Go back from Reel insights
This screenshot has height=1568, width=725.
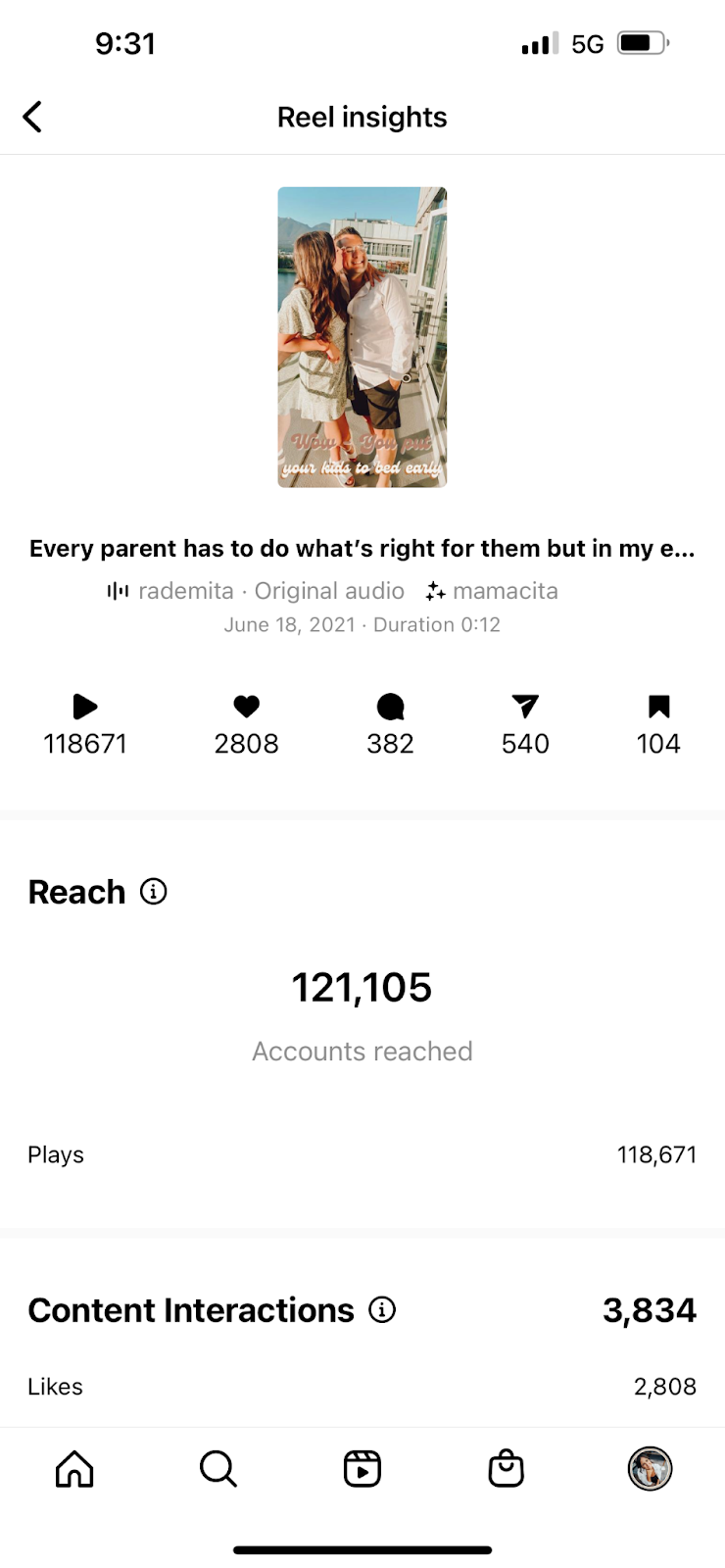click(x=32, y=117)
